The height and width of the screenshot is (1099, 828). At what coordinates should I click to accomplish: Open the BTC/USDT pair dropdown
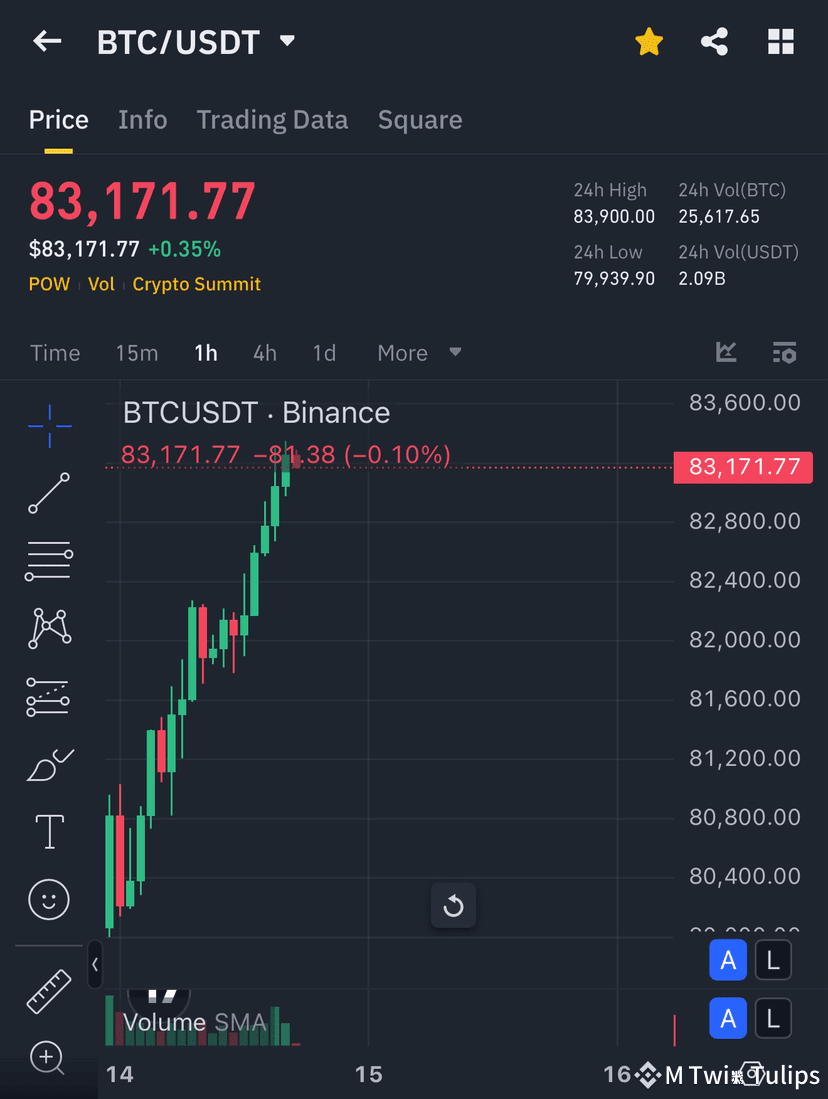click(x=287, y=41)
